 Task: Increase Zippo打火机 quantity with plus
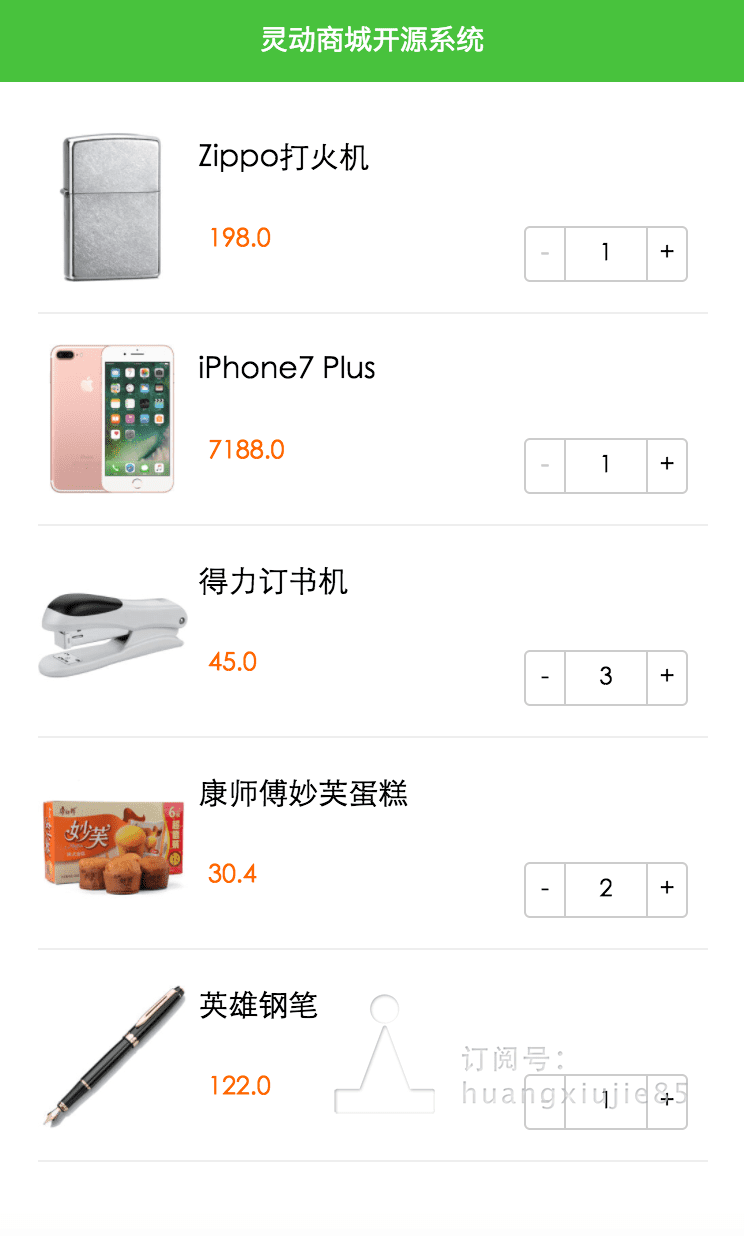point(667,254)
